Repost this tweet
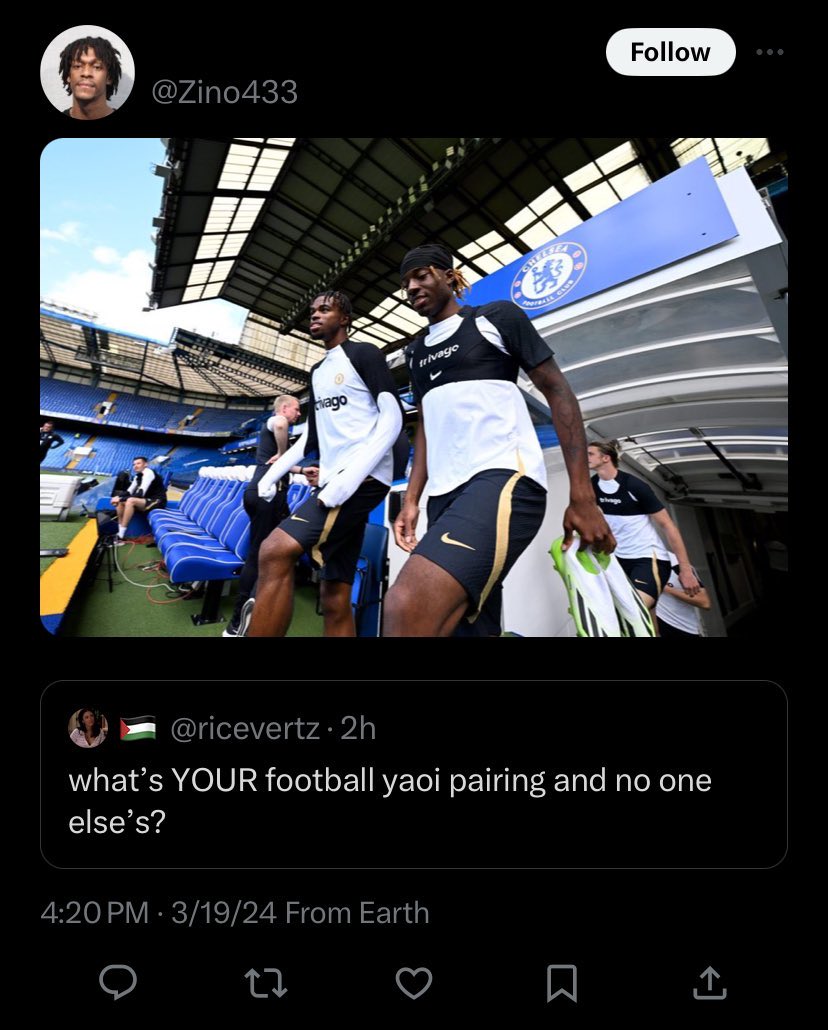Viewport: 828px width, 1030px height. [x=266, y=983]
